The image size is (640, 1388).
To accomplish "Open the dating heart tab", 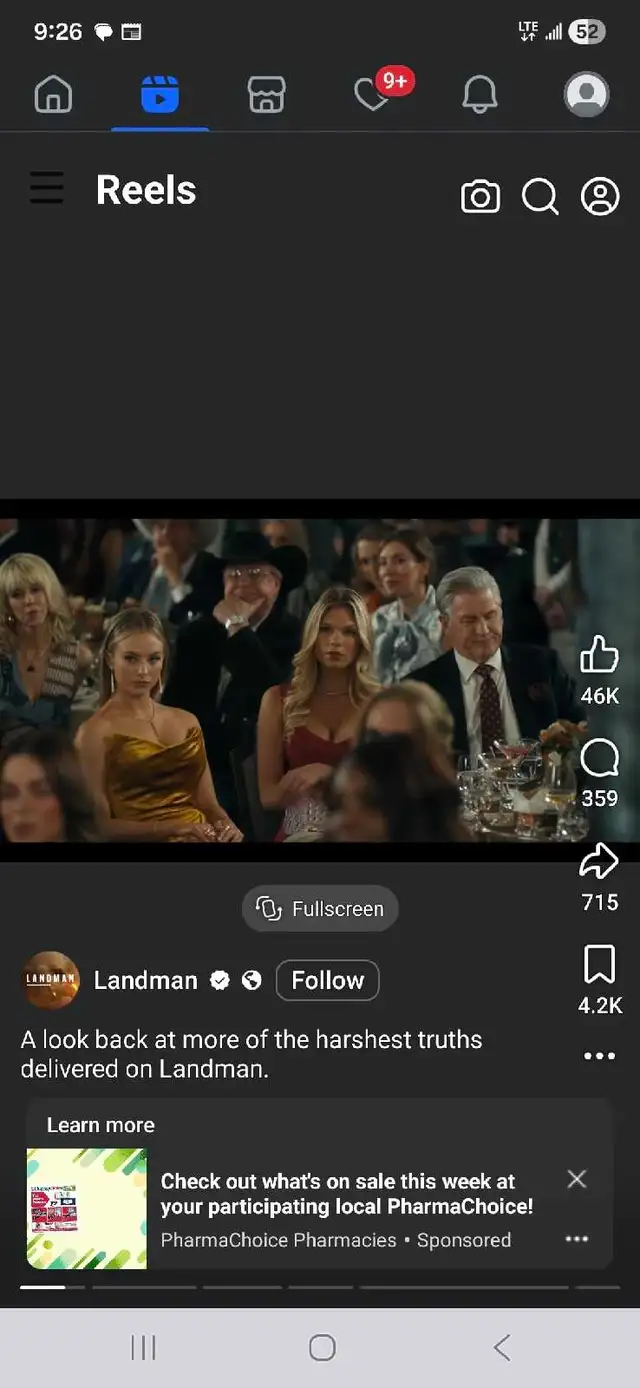I will [372, 95].
